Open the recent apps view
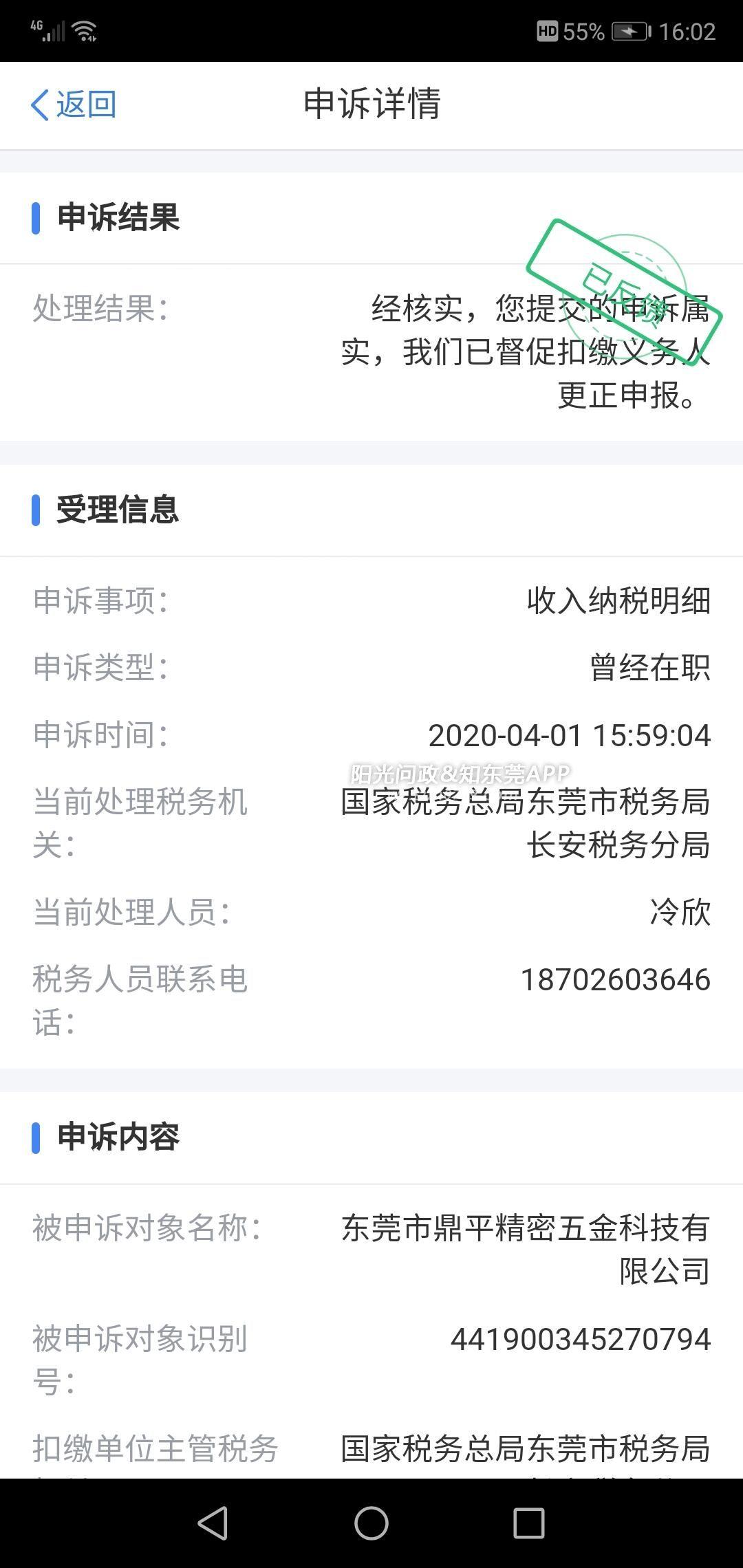Viewport: 743px width, 1568px height. coord(529,1523)
